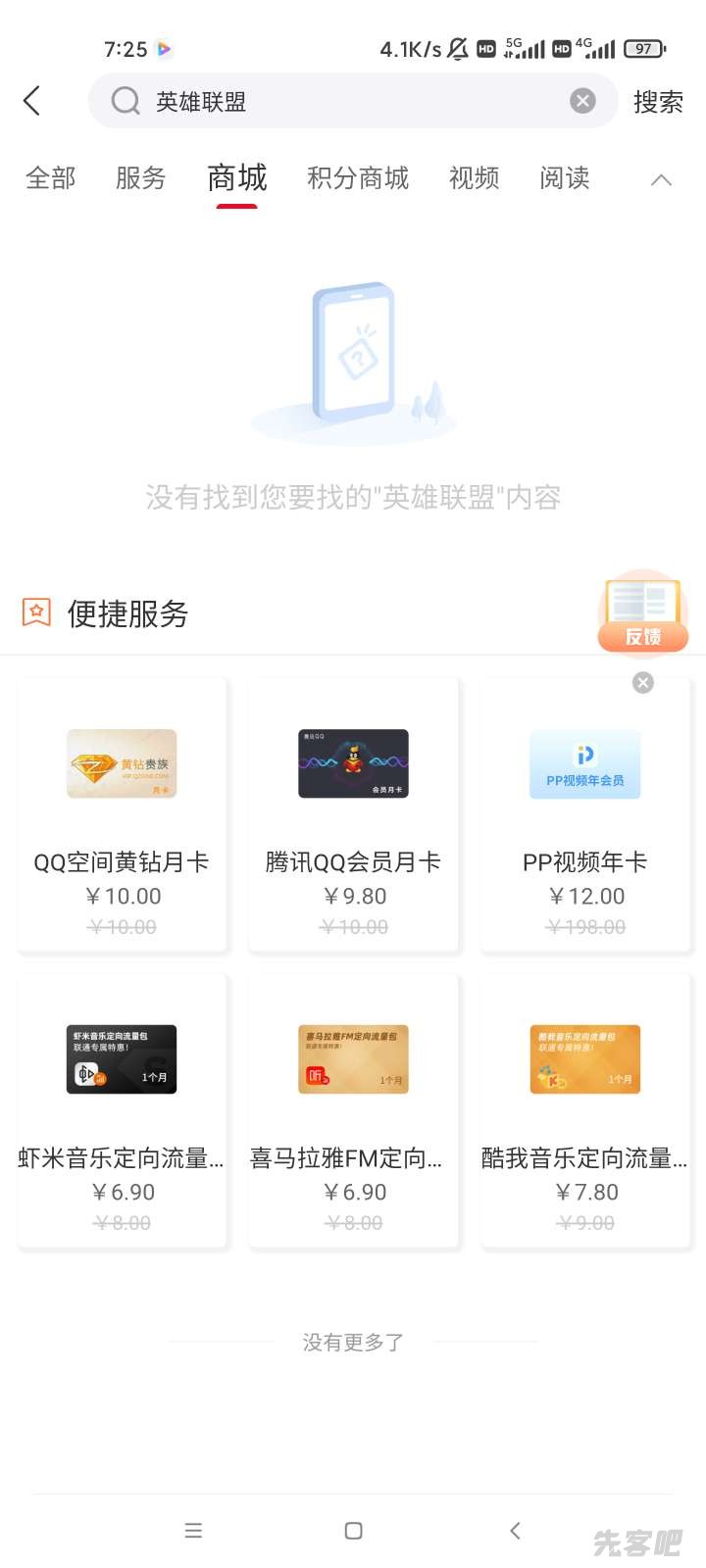706x1568 pixels.
Task: Switch to the 服务 tab
Action: pyautogui.click(x=140, y=177)
